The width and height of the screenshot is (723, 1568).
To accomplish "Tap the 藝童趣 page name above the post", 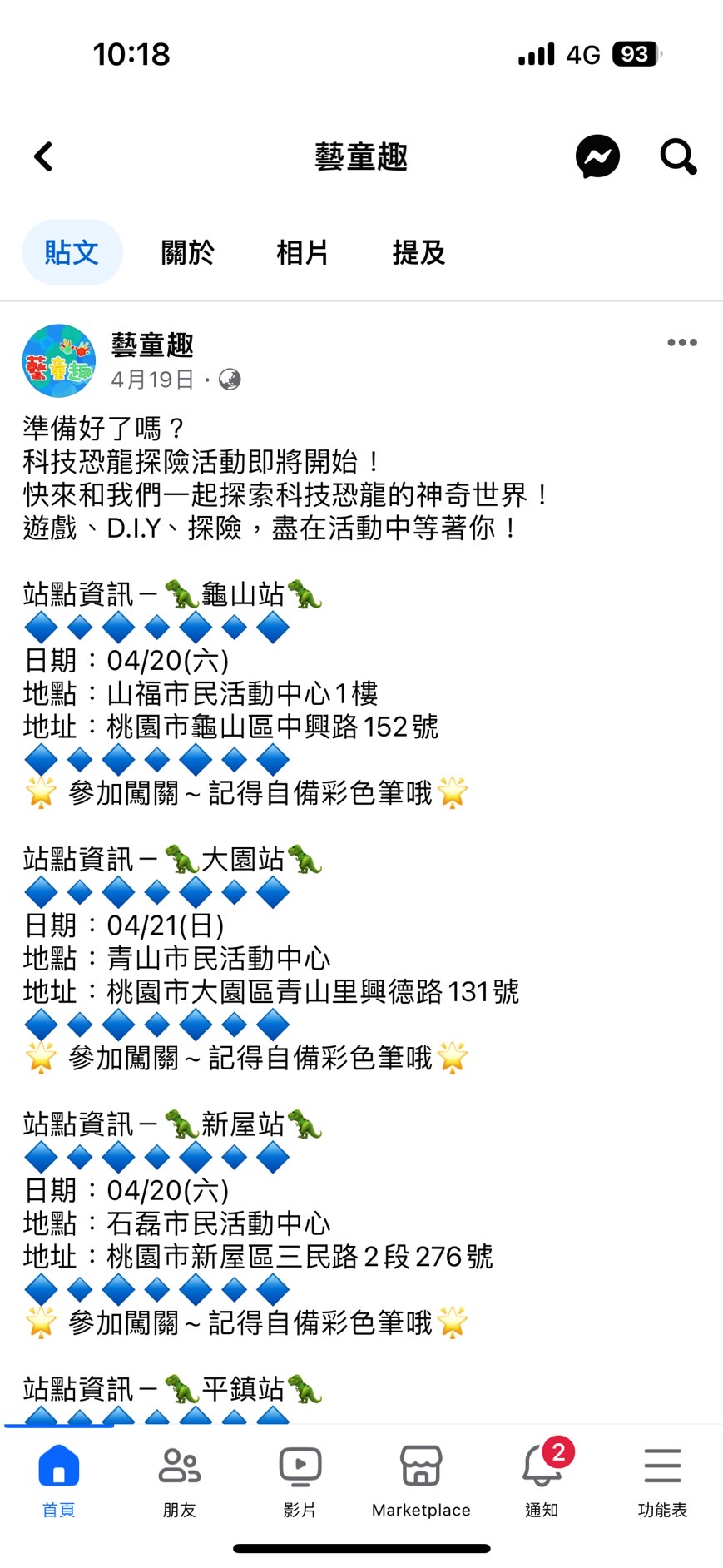I will [x=152, y=345].
